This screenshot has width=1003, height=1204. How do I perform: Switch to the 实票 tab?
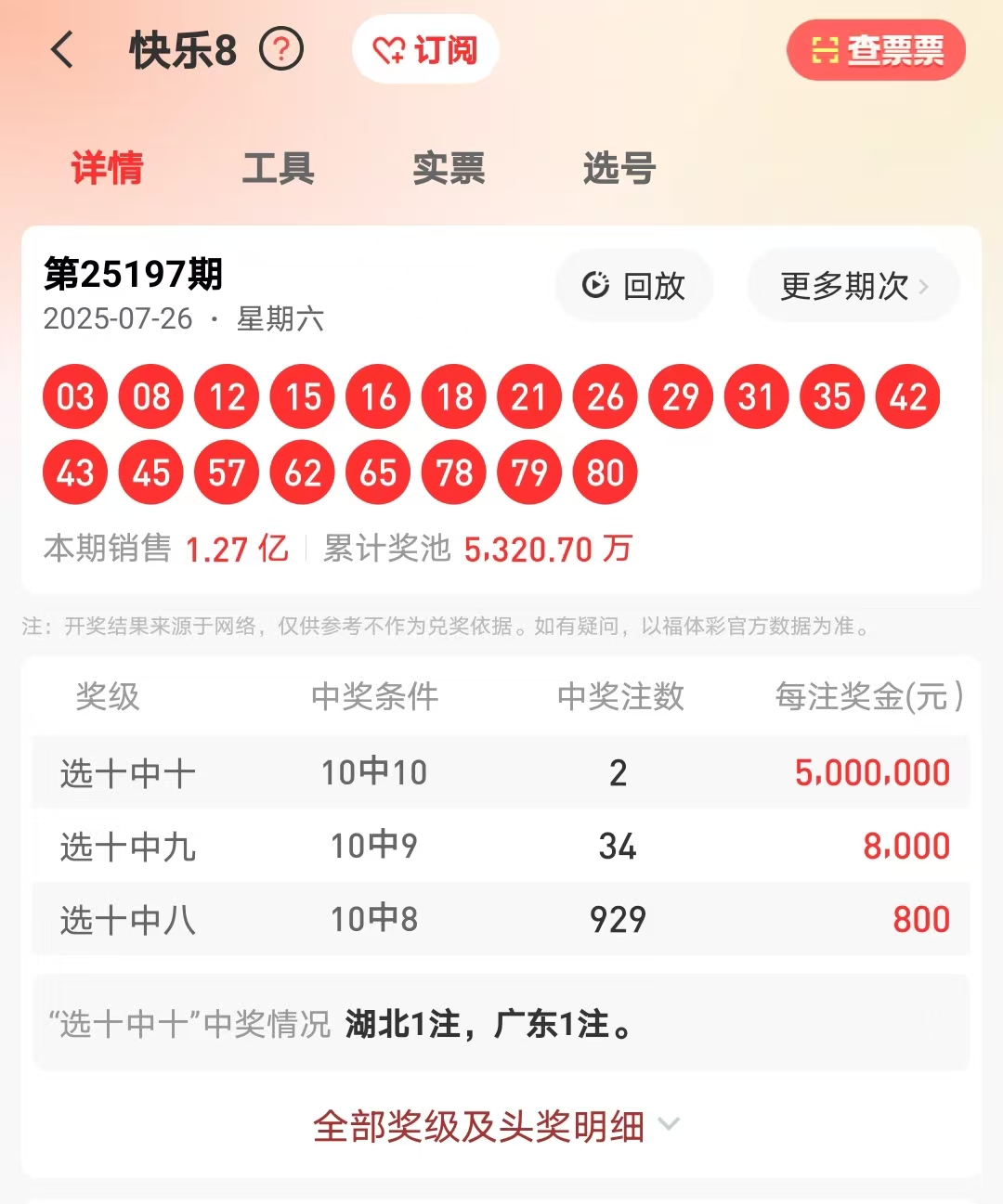pyautogui.click(x=449, y=169)
